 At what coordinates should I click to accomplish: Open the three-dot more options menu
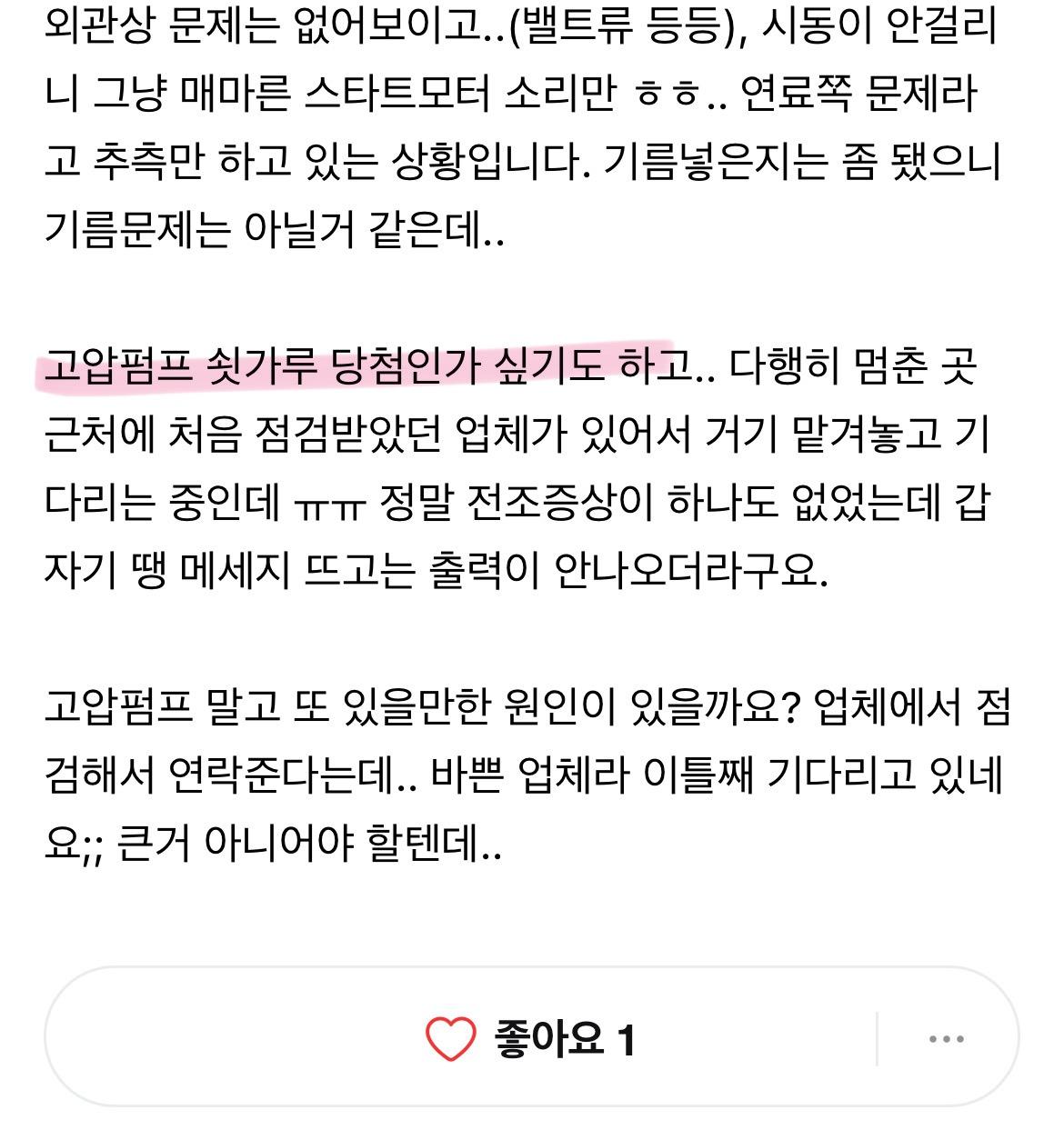pyautogui.click(x=947, y=1038)
